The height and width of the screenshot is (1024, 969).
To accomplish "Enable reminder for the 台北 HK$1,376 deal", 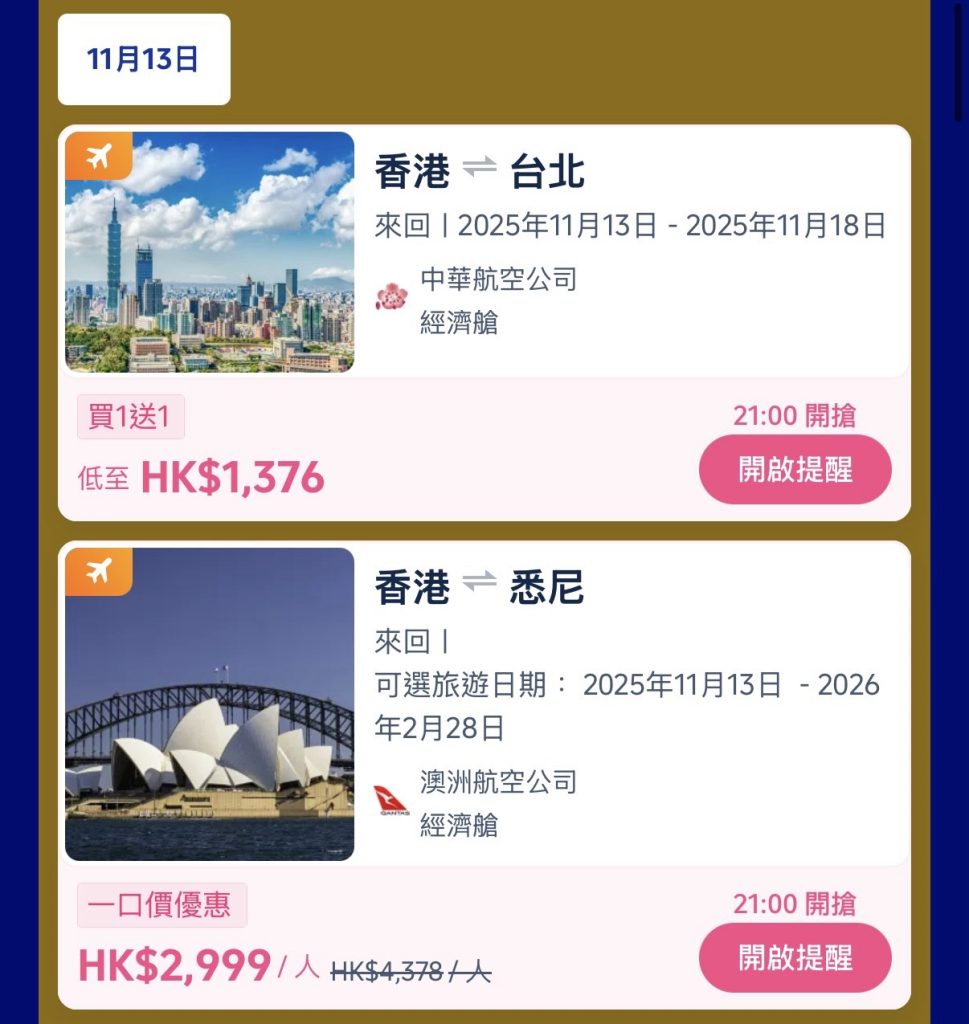I will coord(794,469).
